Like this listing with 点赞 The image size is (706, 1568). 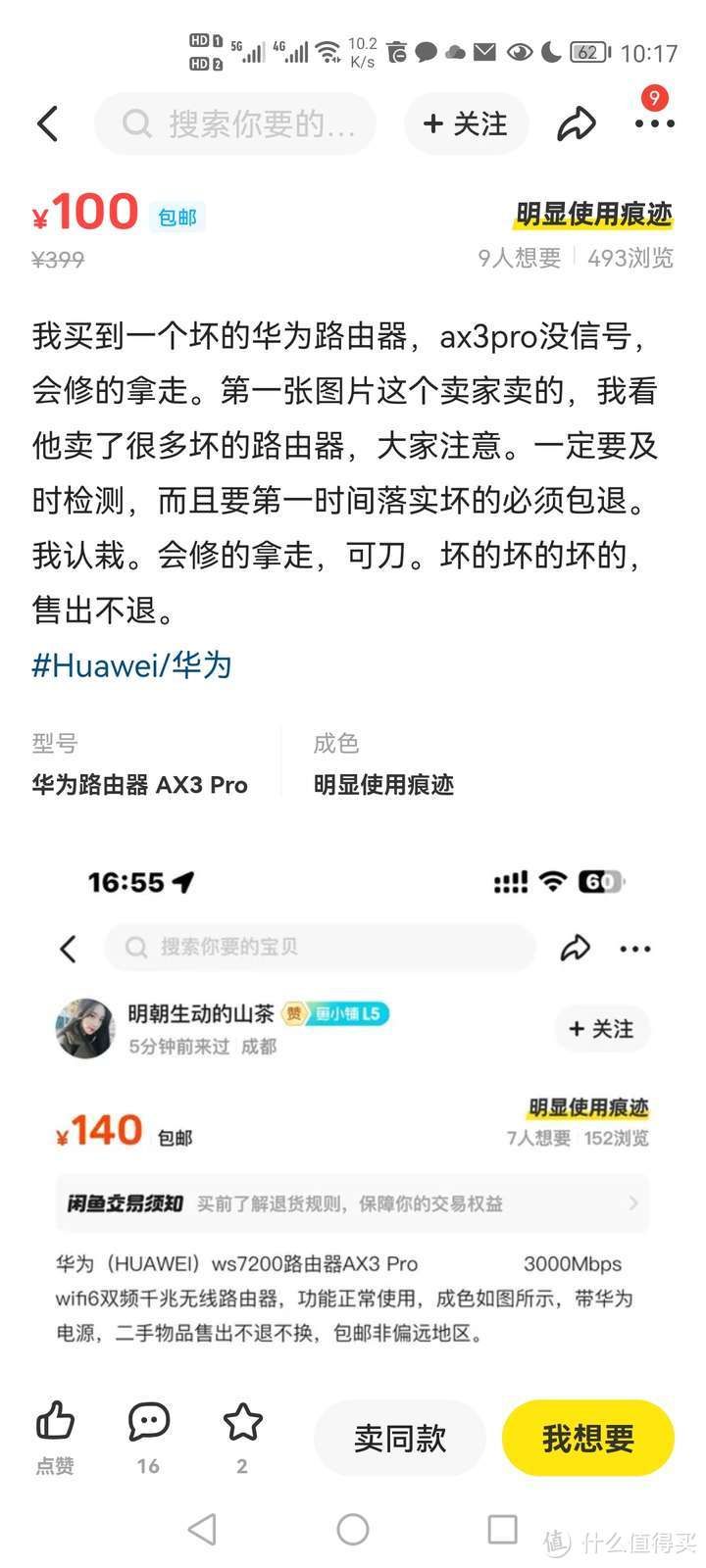[55, 1437]
